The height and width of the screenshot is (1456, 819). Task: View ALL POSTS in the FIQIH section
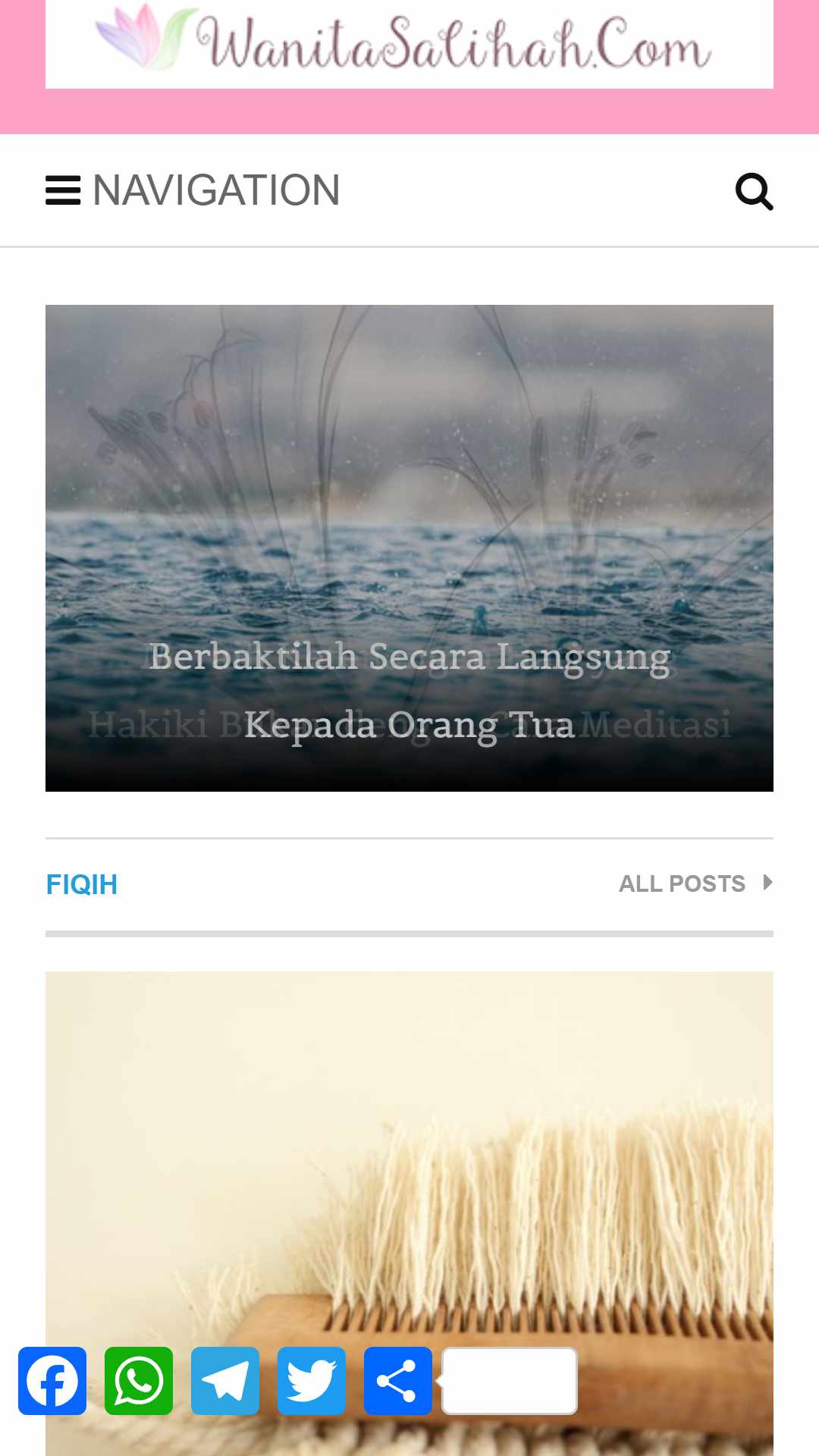pyautogui.click(x=695, y=883)
